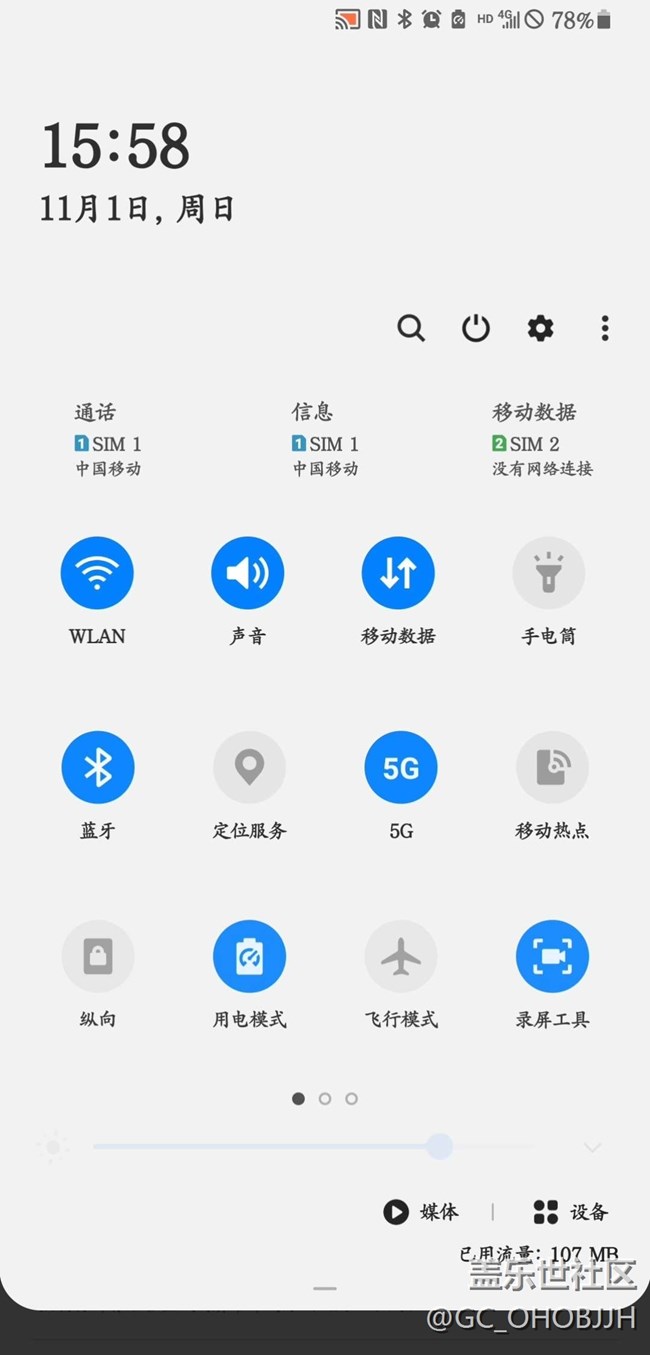650x1355 pixels.
Task: Enable 飞行模式 airplane mode
Action: coord(401,957)
